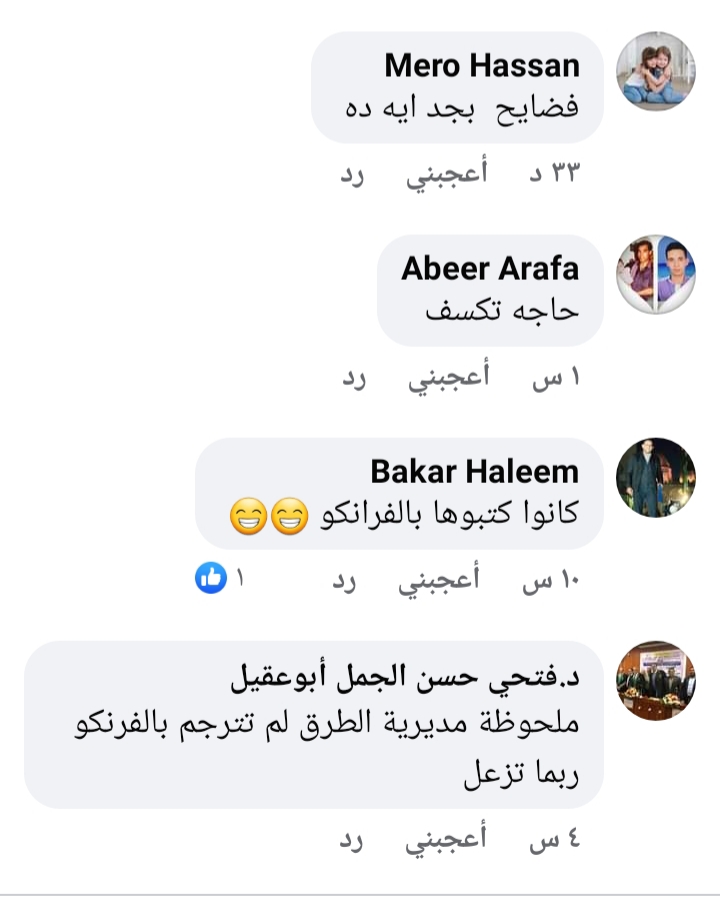720x898 pixels.
Task: Open Bakar Haleem's profile name
Action: click(x=474, y=471)
